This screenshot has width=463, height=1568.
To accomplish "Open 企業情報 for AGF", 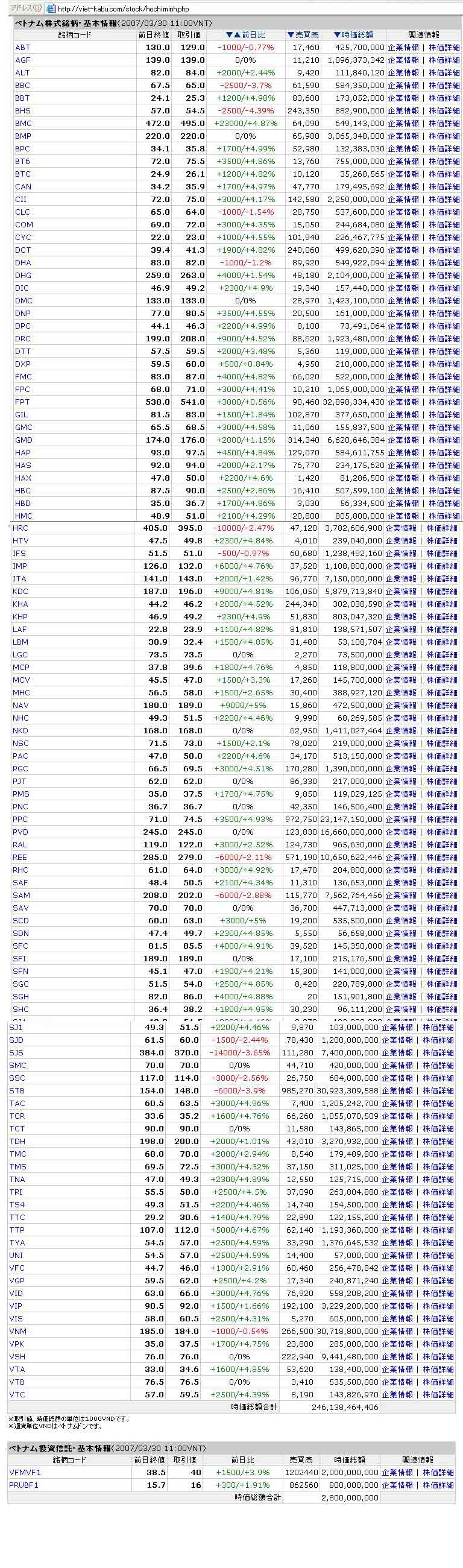I will tap(403, 60).
